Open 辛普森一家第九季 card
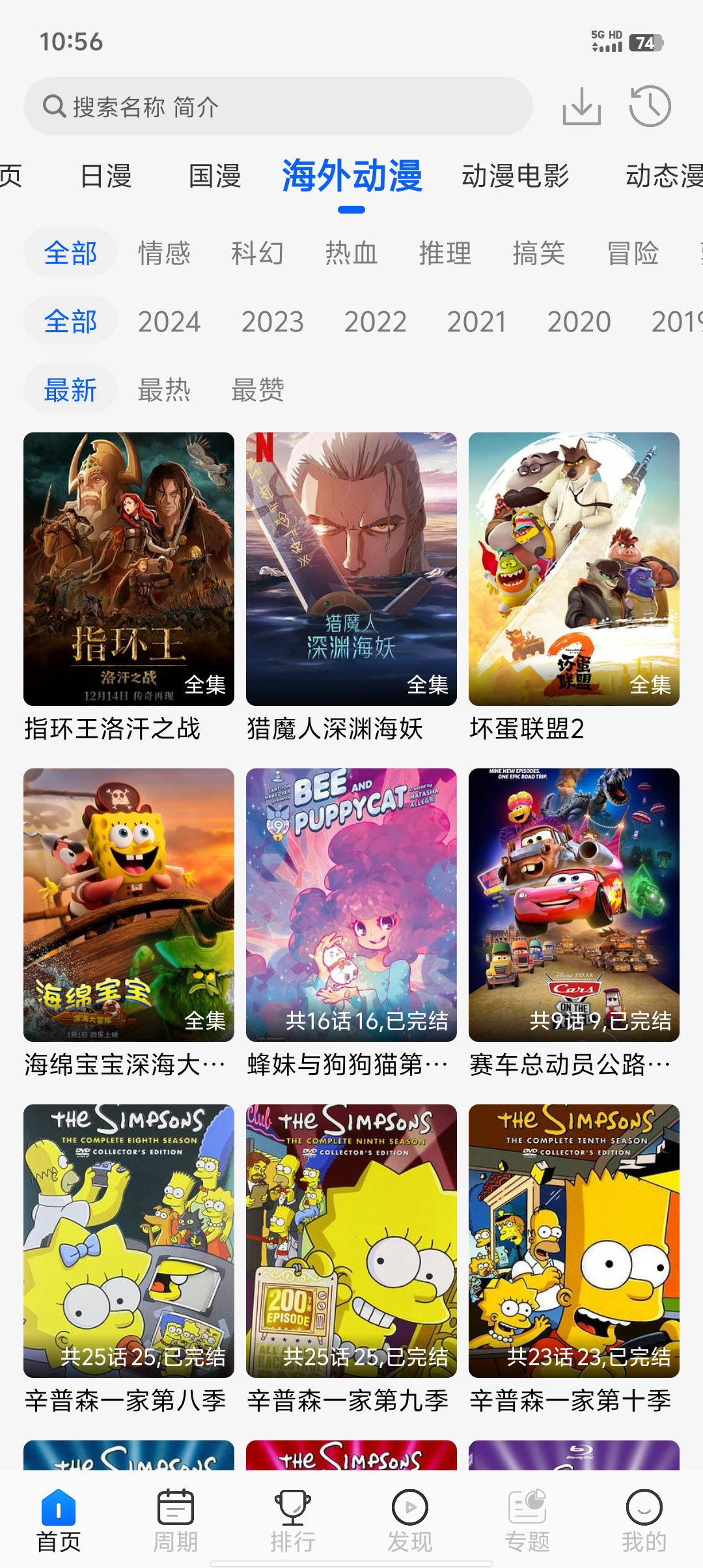703x1568 pixels. [351, 1241]
